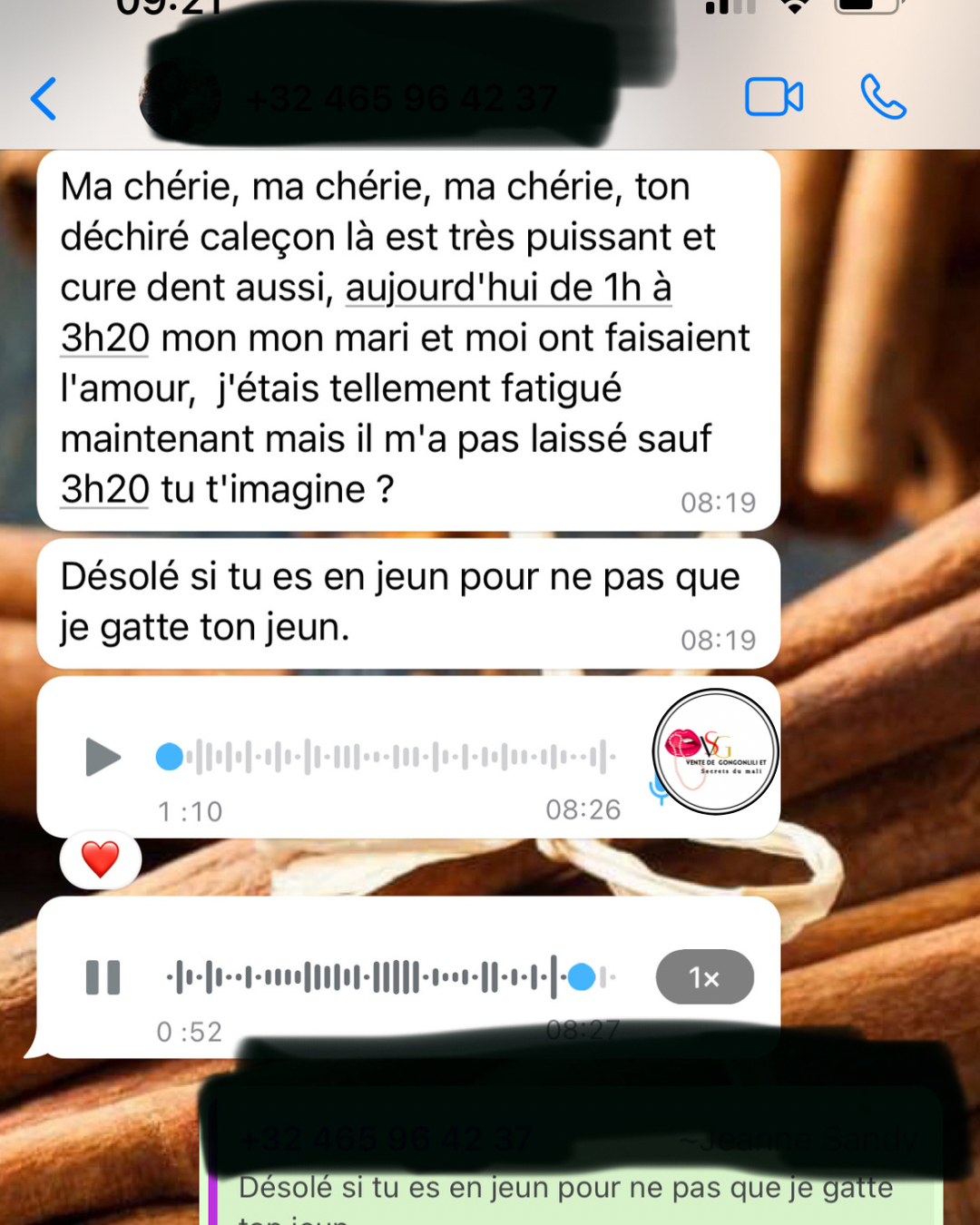980x1225 pixels.
Task: Start a video call
Action: point(774,97)
